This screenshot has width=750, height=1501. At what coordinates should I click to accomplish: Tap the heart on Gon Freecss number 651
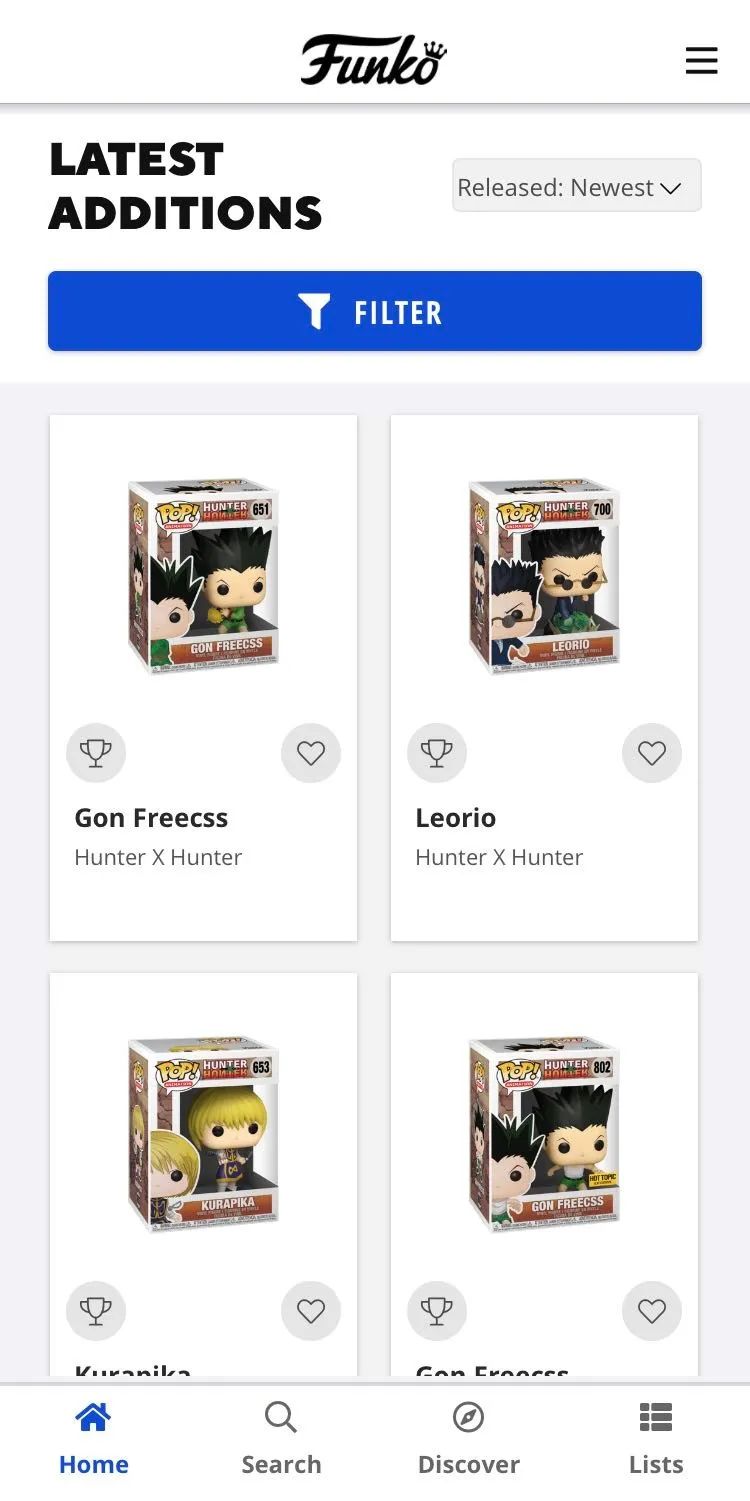310,753
